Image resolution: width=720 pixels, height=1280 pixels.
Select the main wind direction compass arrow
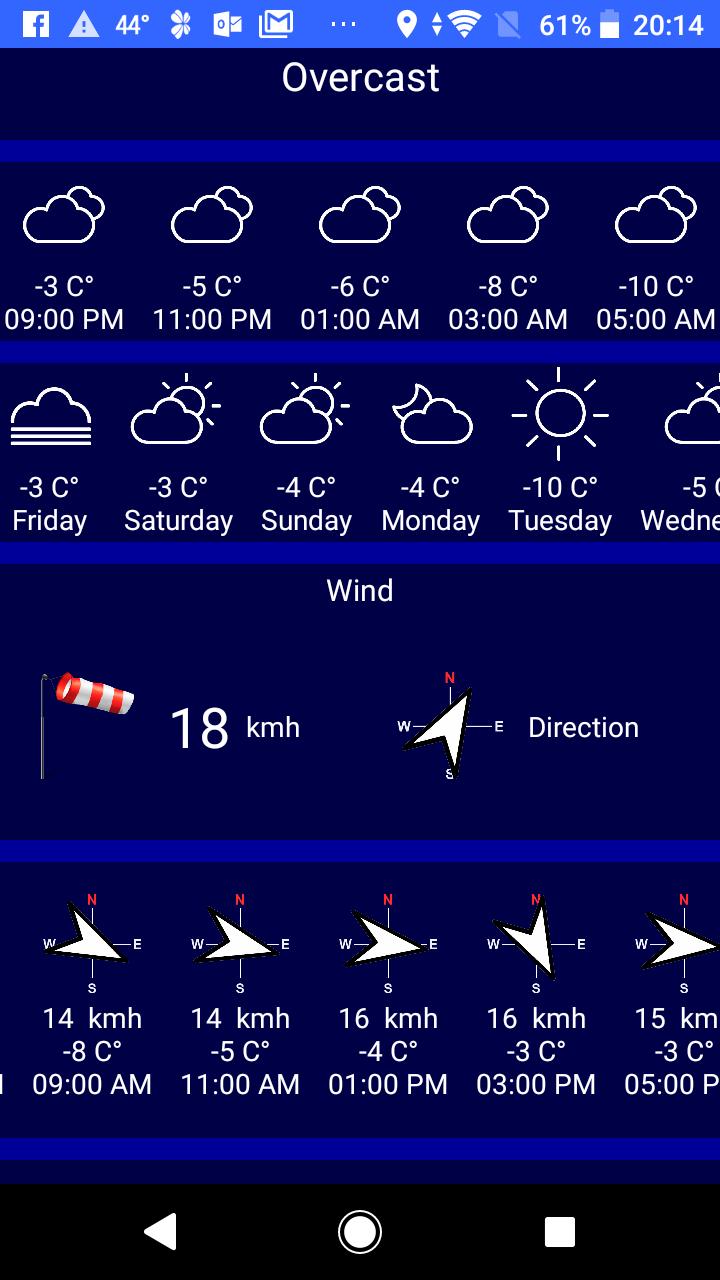(448, 727)
